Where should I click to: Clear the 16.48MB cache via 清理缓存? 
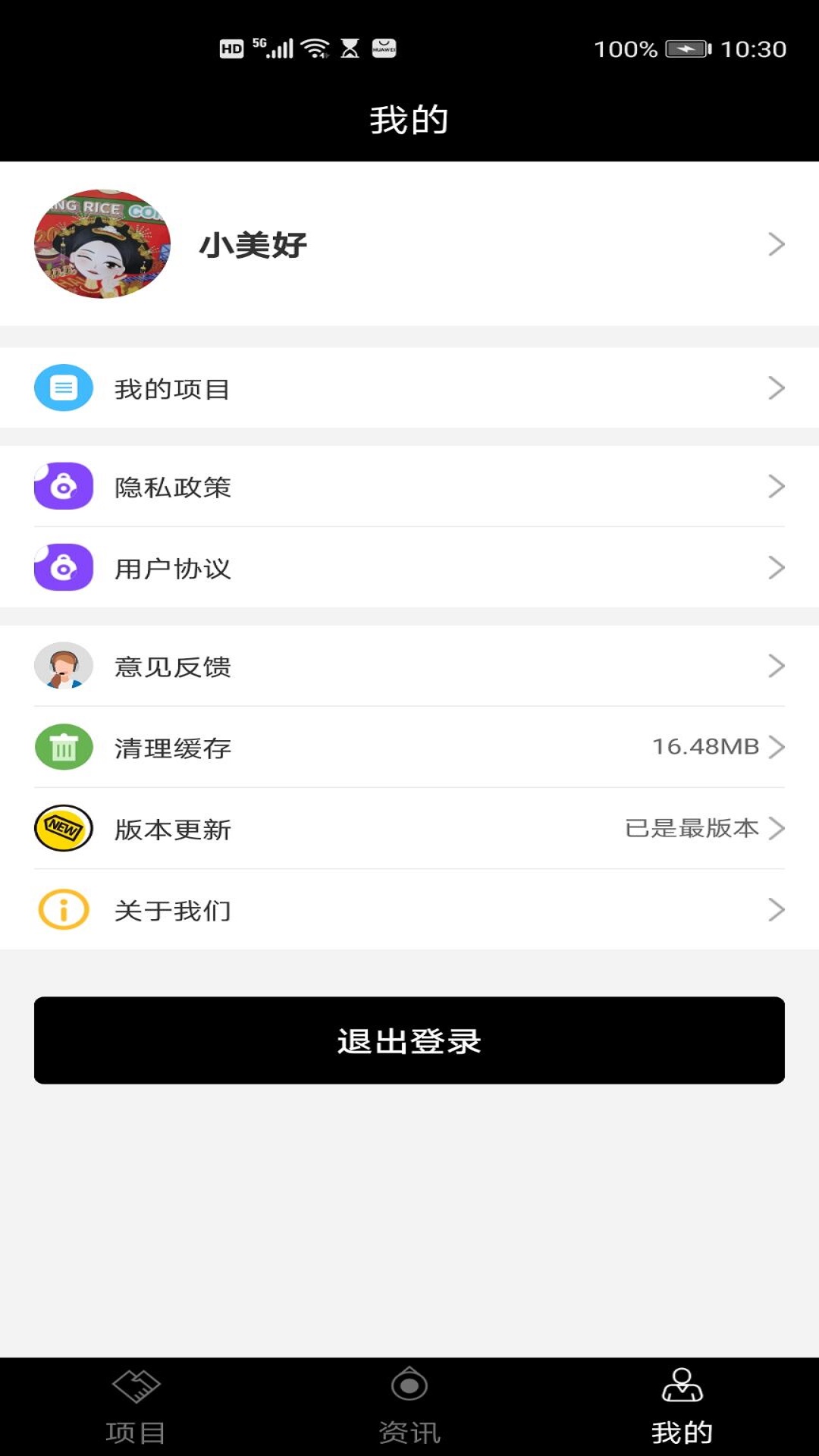pos(409,747)
